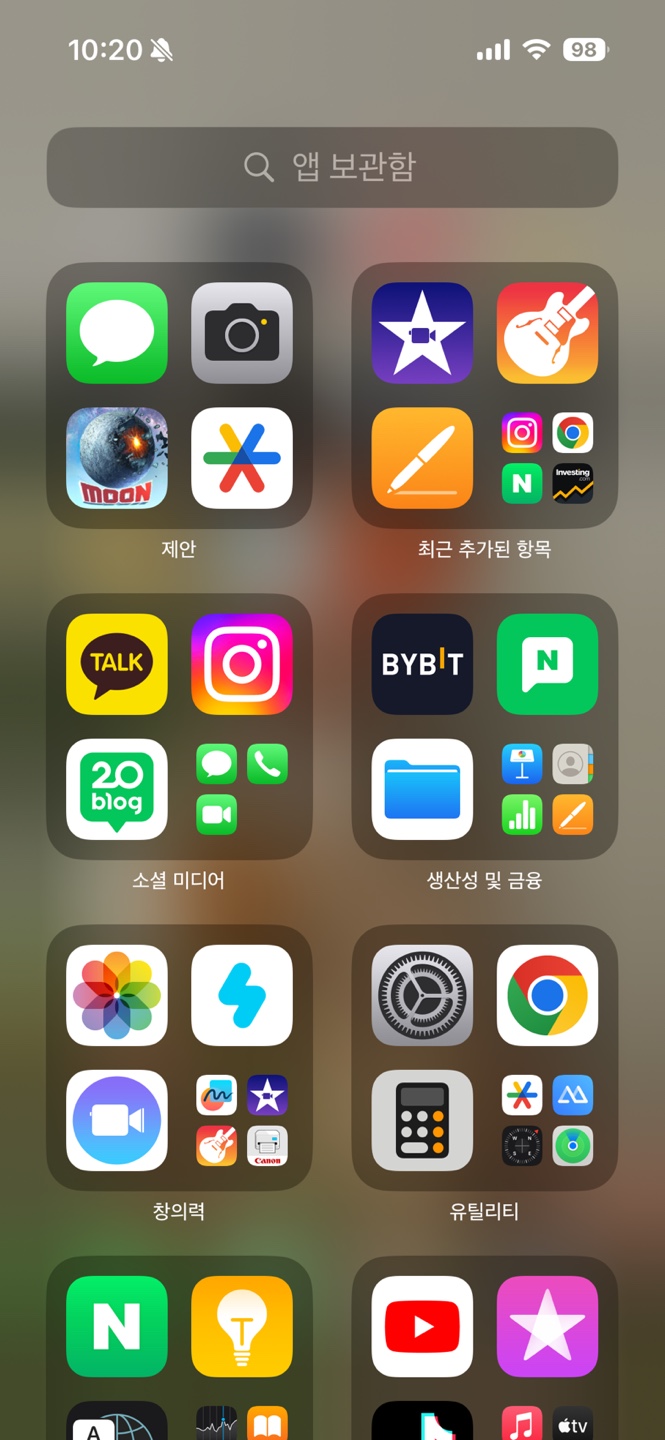
Task: Launch iMovie from 최근 추가된 항목
Action: coord(422,333)
